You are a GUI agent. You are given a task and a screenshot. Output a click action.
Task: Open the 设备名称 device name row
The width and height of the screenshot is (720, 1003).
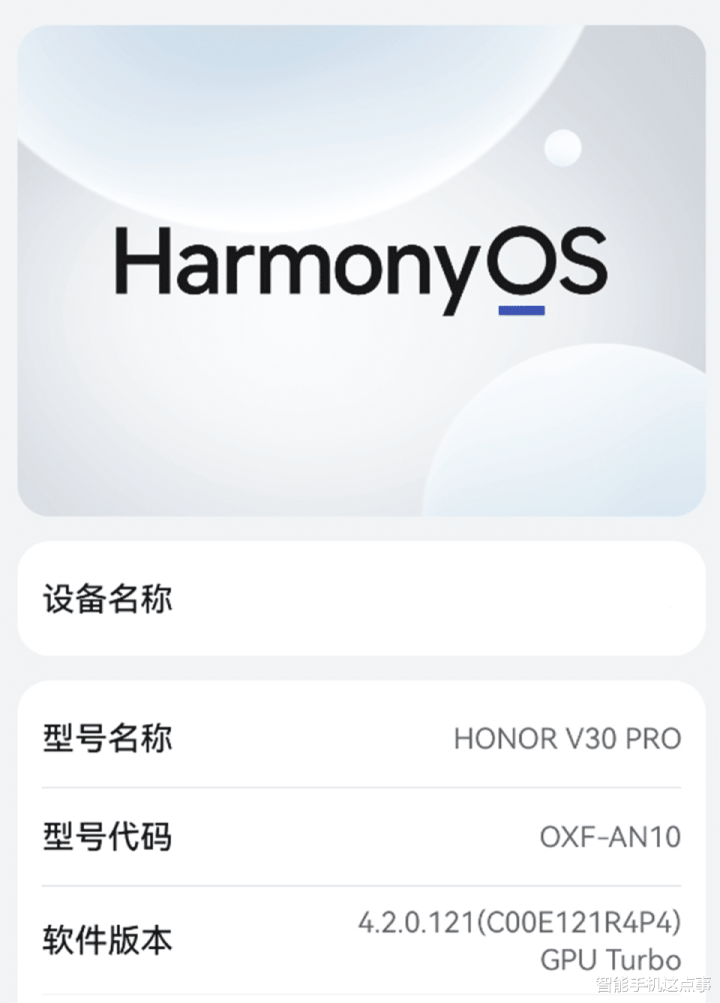click(360, 599)
